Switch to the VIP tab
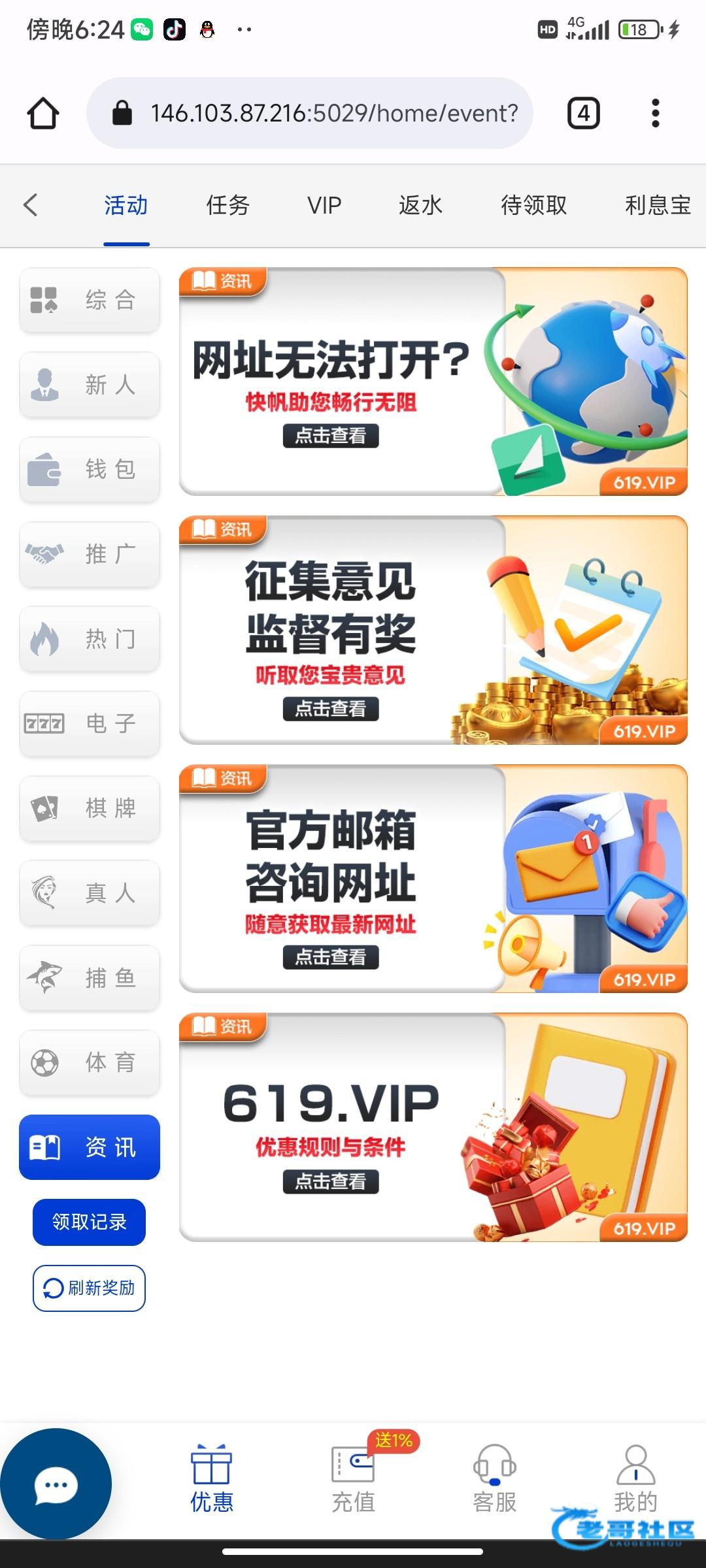The width and height of the screenshot is (706, 1568). [324, 205]
